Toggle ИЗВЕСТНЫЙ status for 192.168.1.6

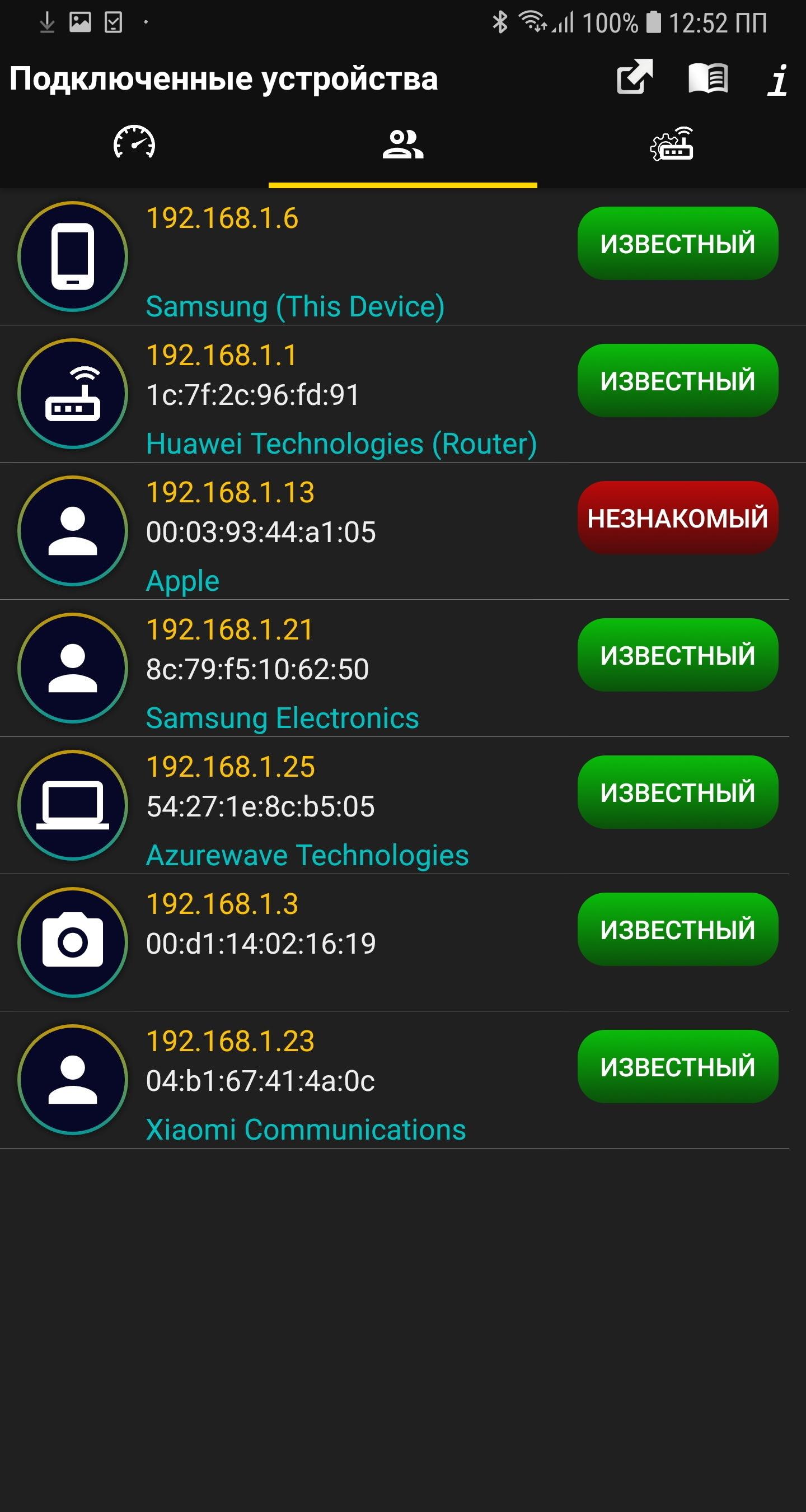coord(677,243)
